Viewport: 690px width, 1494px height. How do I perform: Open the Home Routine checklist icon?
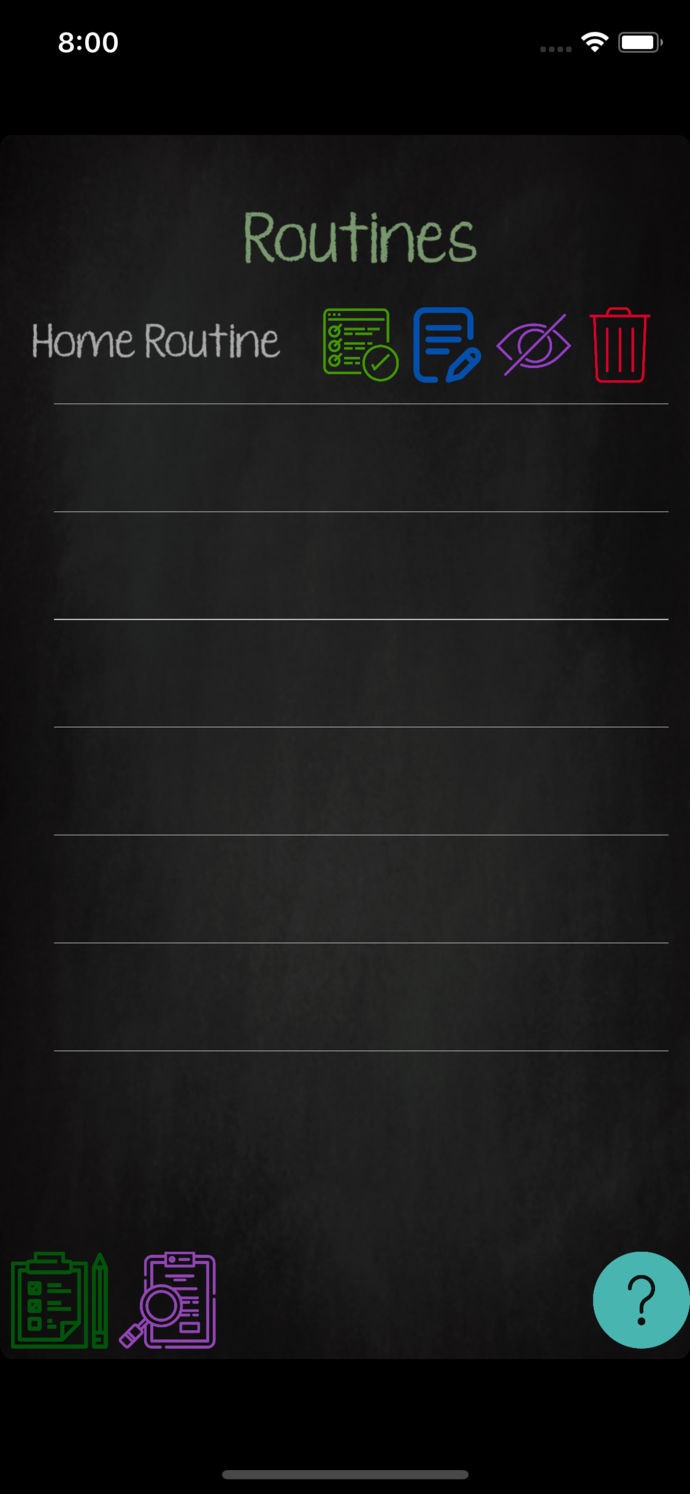(x=360, y=345)
